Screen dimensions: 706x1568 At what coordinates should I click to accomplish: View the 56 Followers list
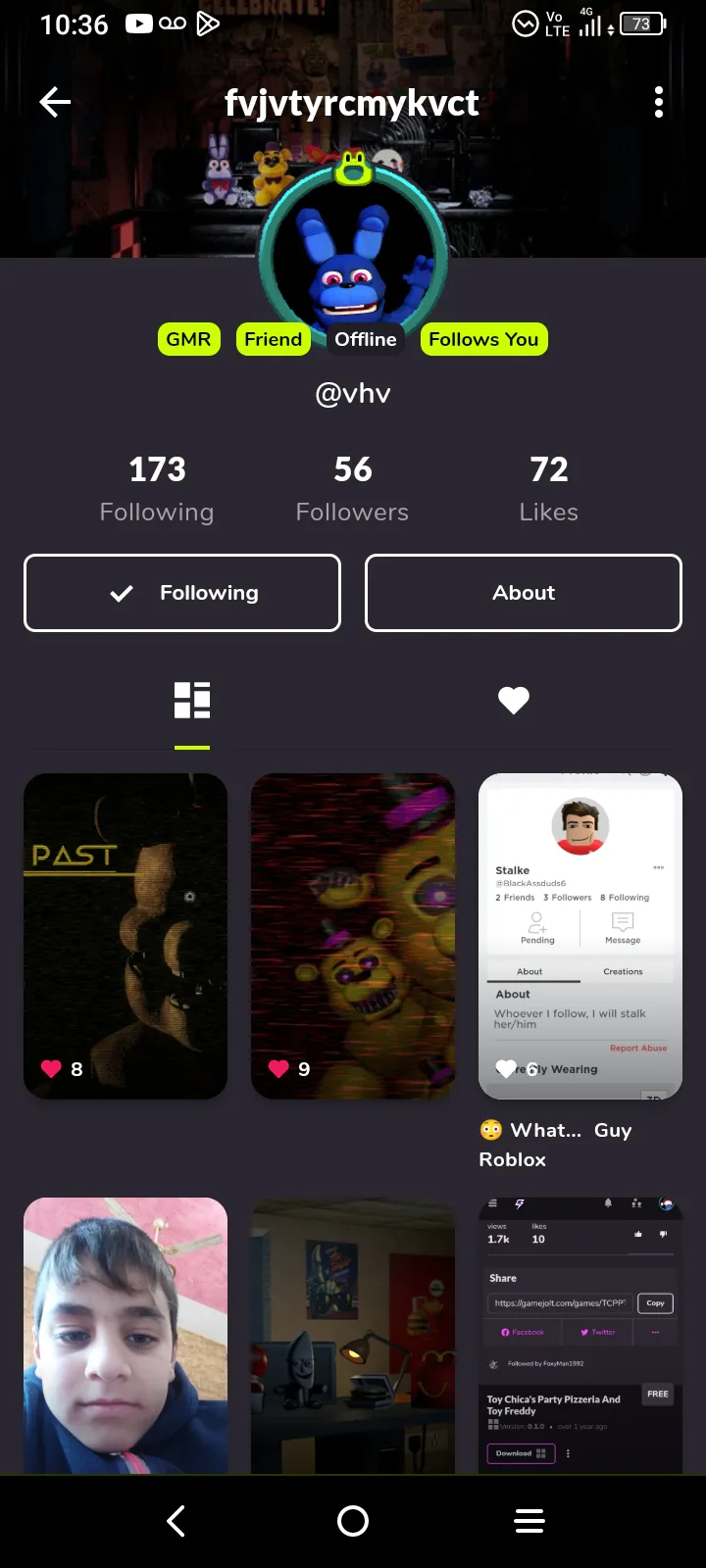click(x=353, y=488)
